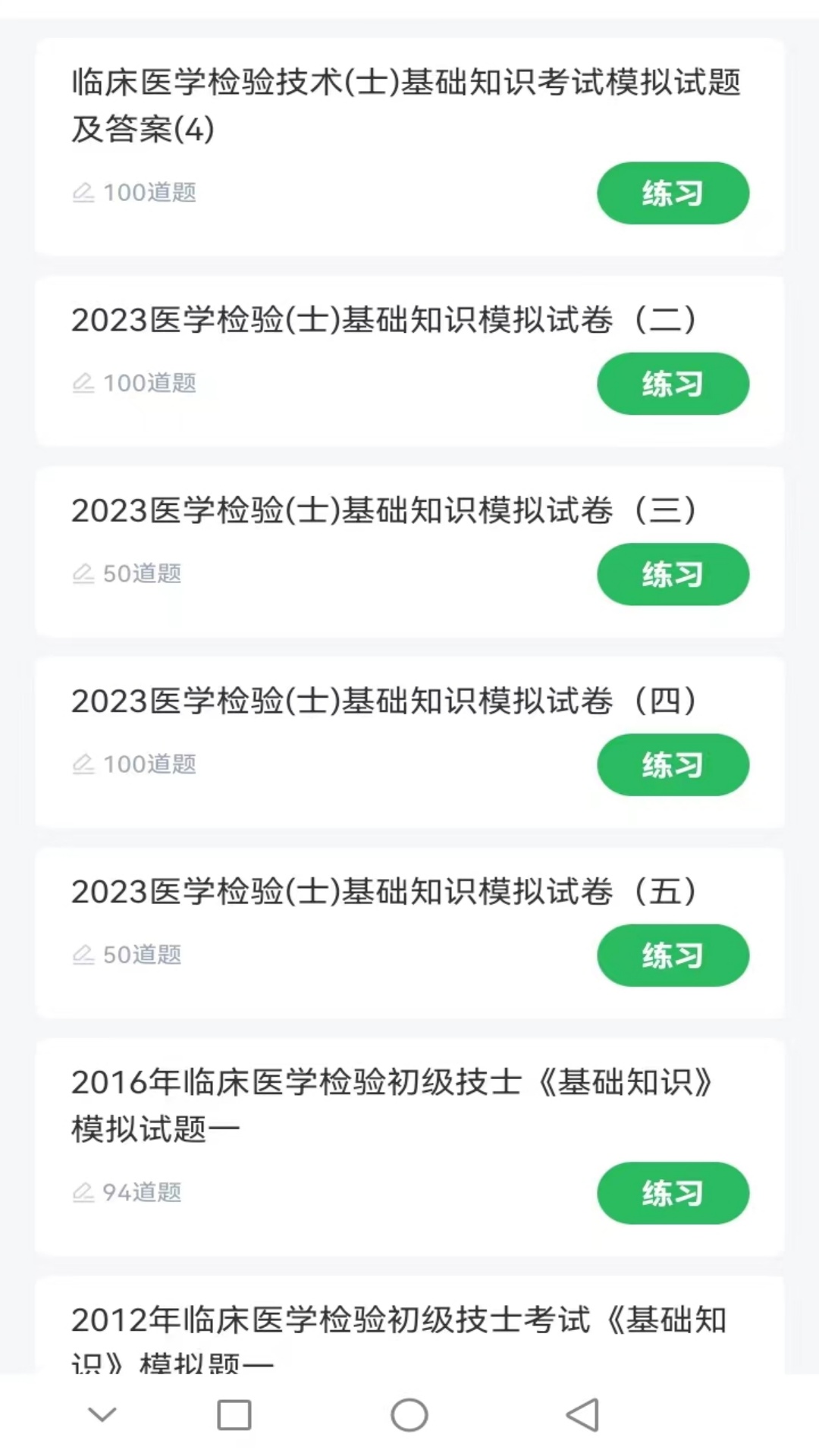Tap the pencil icon on 模拟试卷（二）card
This screenshot has width=819, height=1456.
84,383
